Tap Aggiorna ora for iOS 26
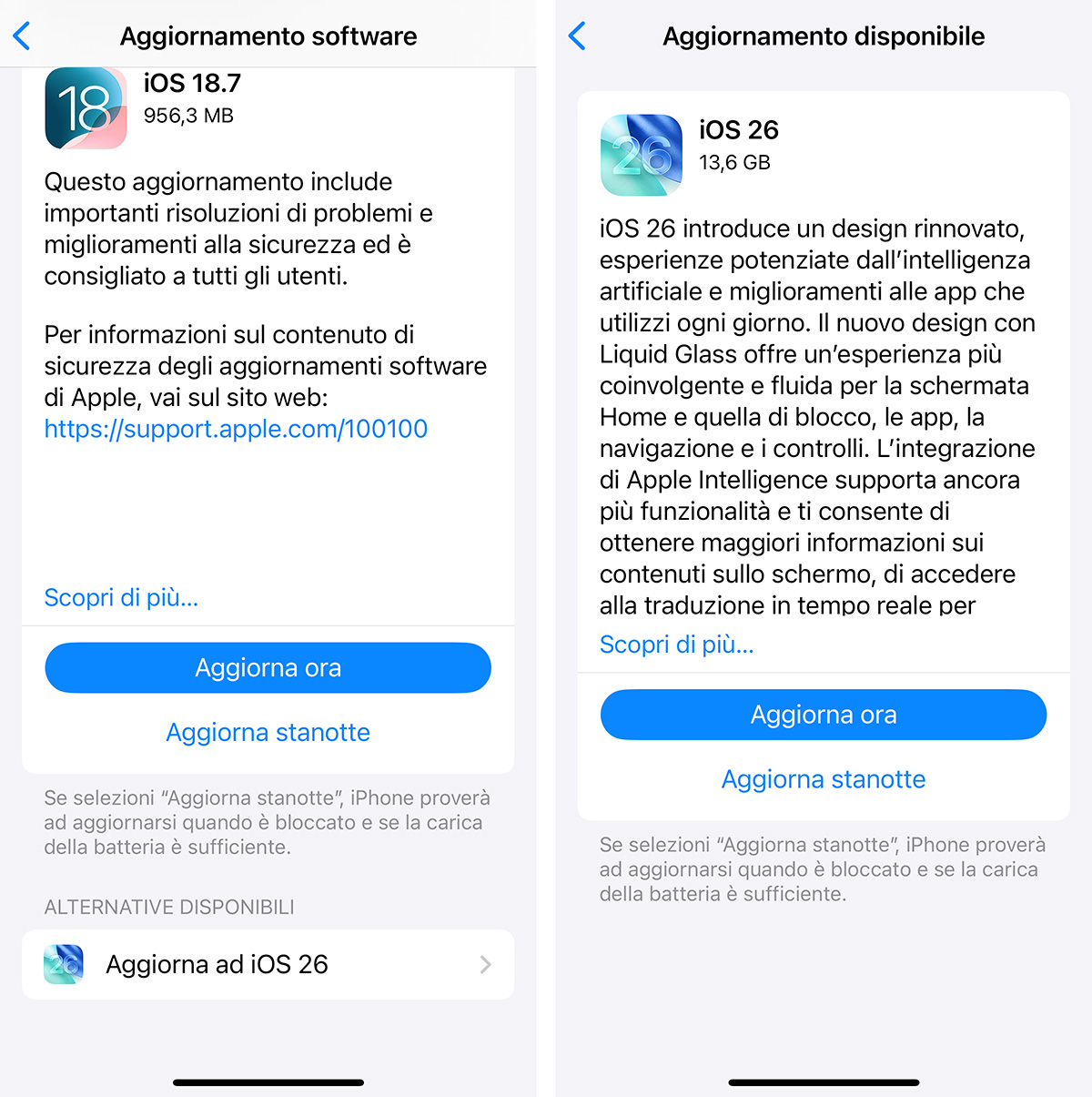Image resolution: width=1092 pixels, height=1097 pixels. click(823, 715)
